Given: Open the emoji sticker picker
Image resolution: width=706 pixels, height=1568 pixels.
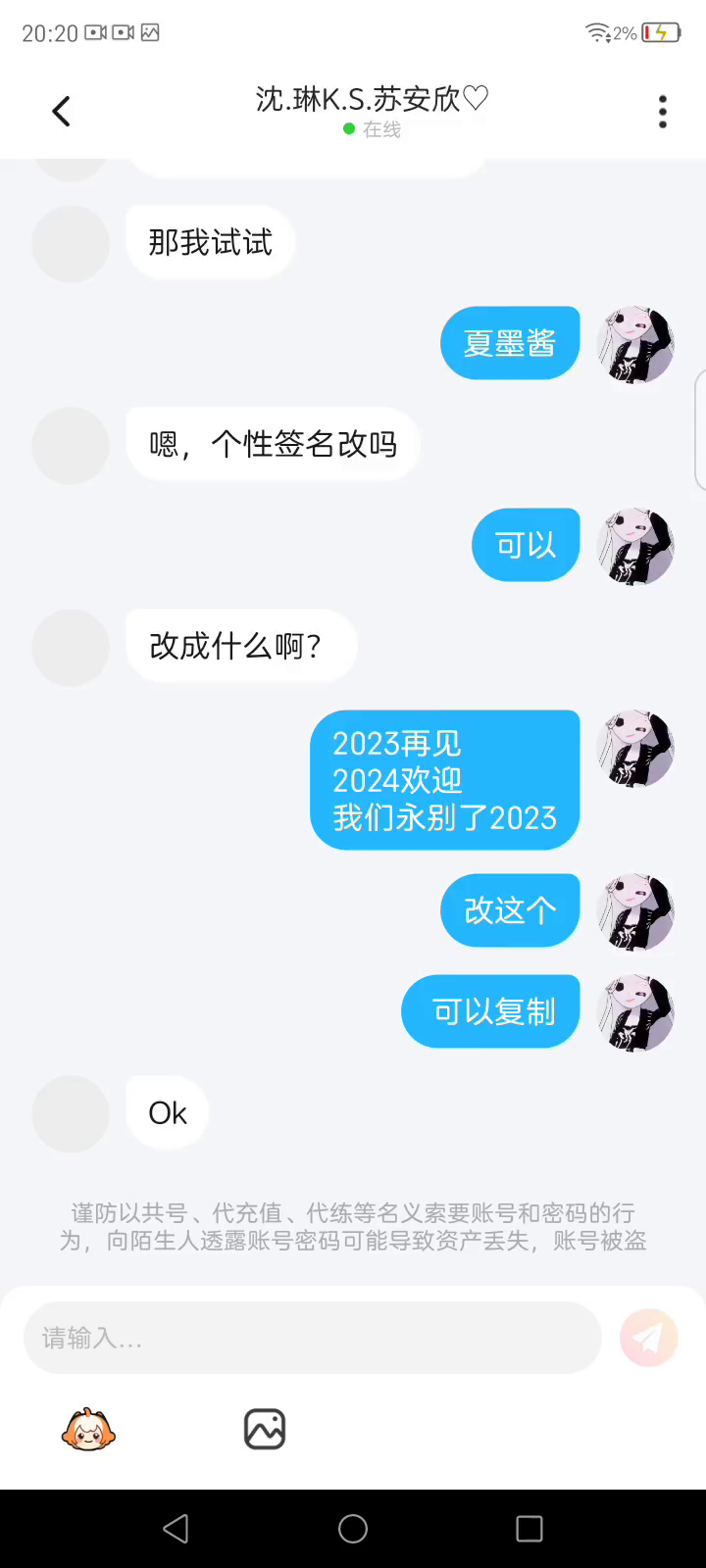Looking at the screenshot, I should (88, 1430).
